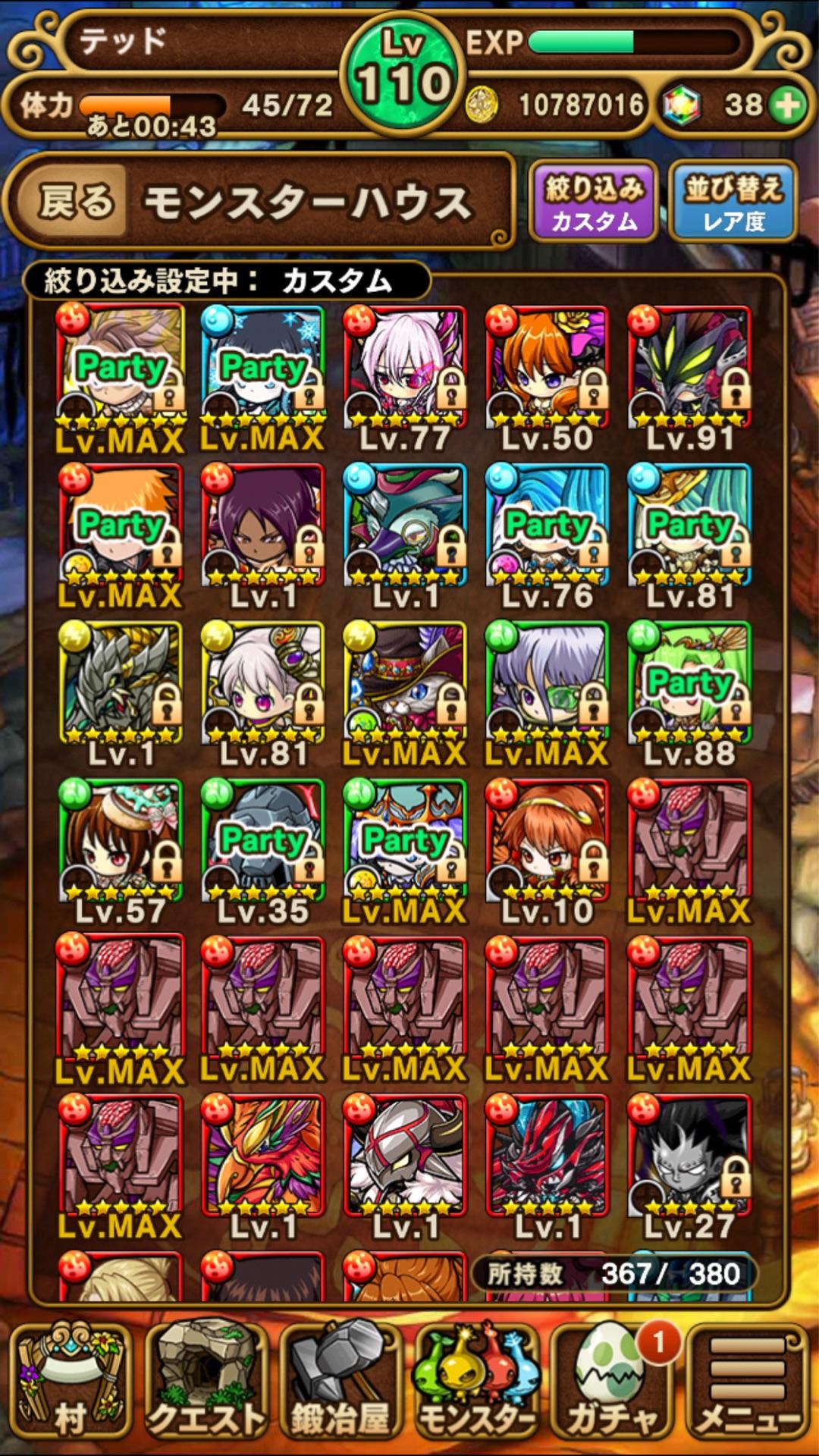Open the Lv.57 brown-haired girl monster

point(121,851)
